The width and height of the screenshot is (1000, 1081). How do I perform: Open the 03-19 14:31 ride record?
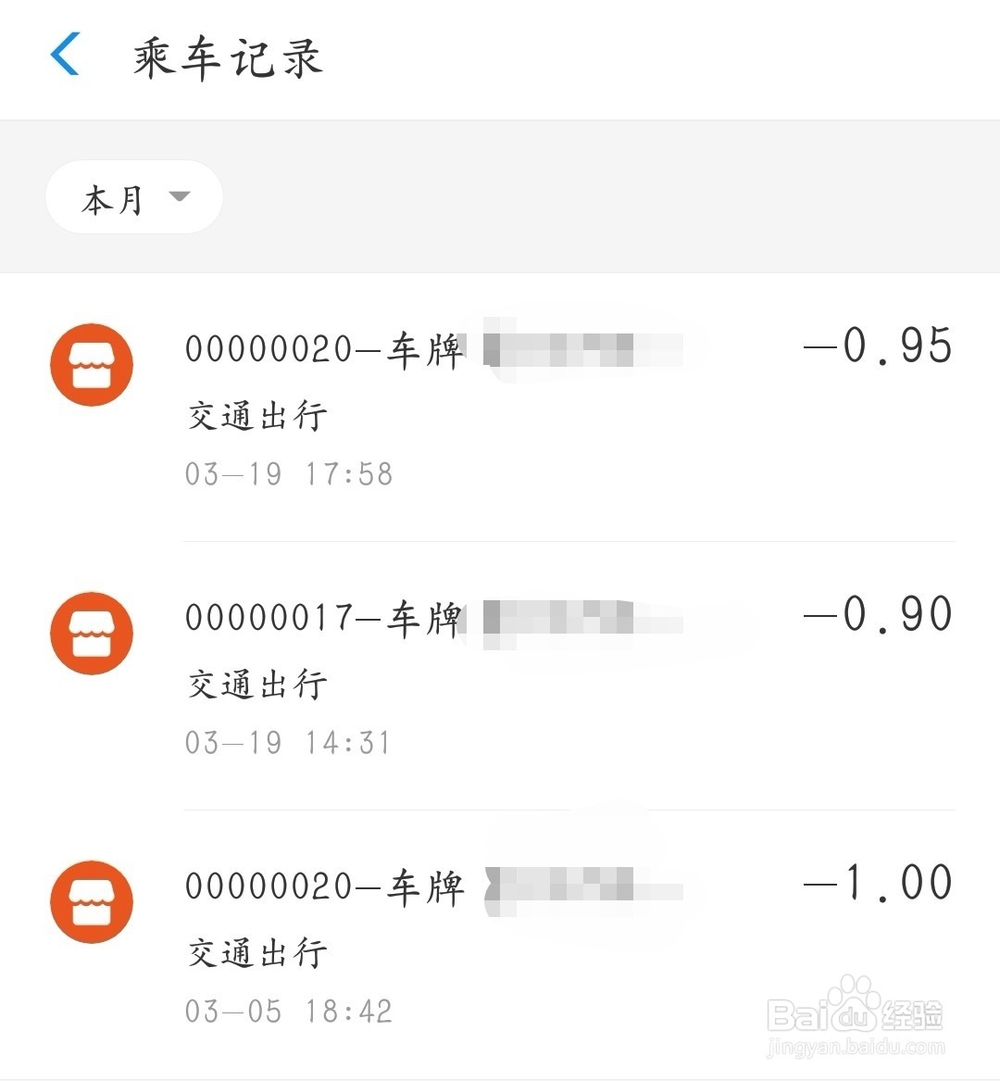(x=500, y=677)
